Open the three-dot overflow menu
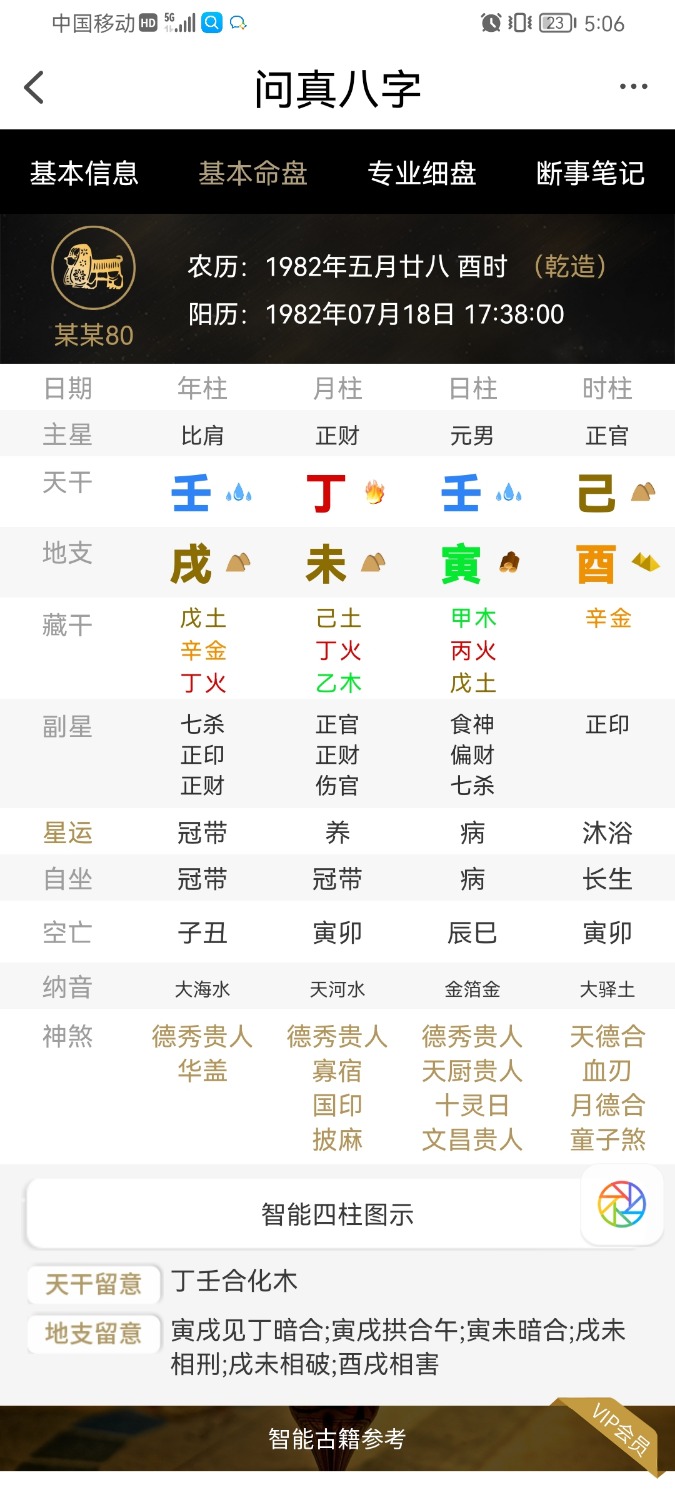This screenshot has height=1500, width=675. tap(633, 87)
